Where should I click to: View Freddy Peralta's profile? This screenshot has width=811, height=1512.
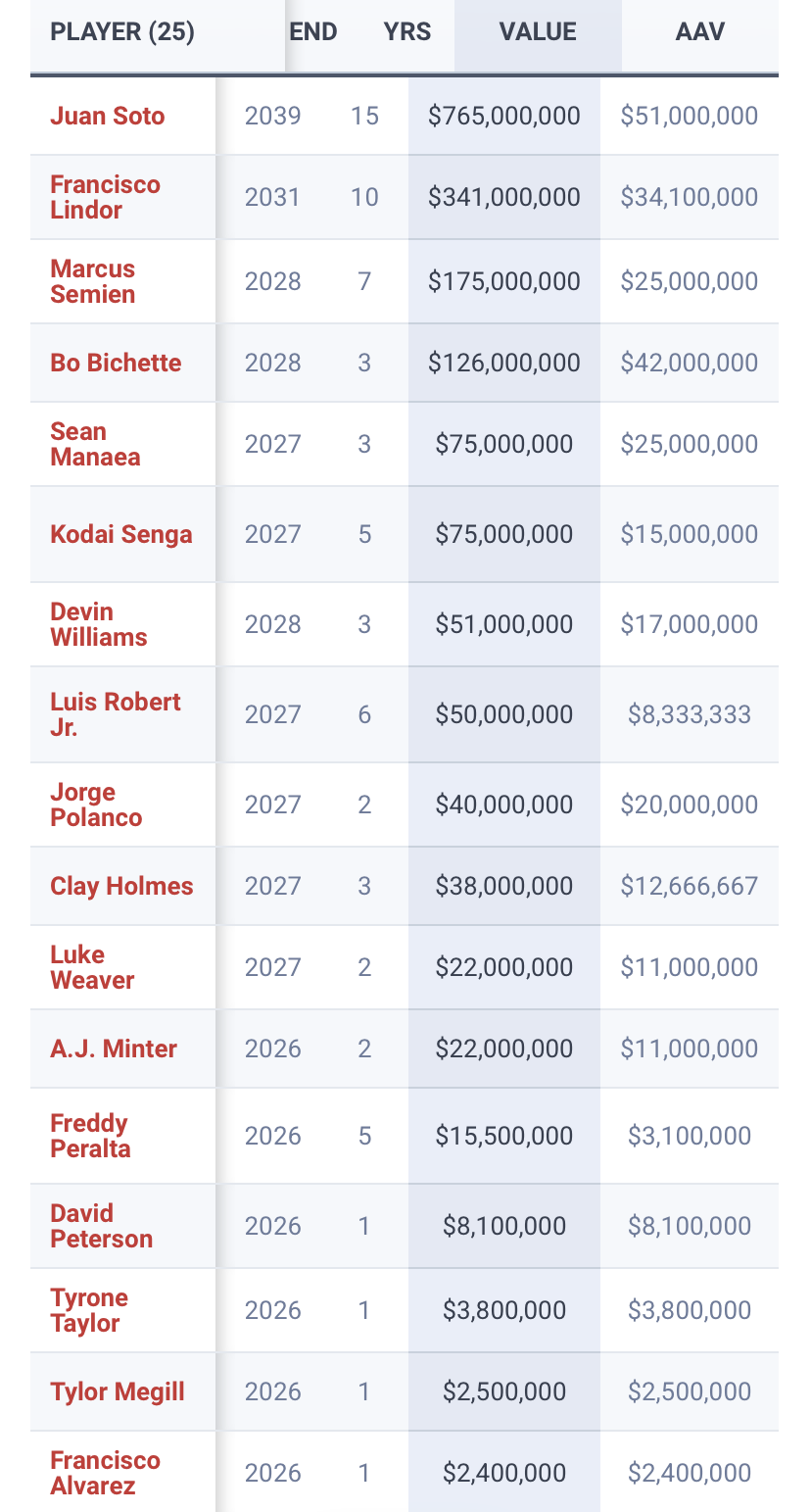point(90,1136)
